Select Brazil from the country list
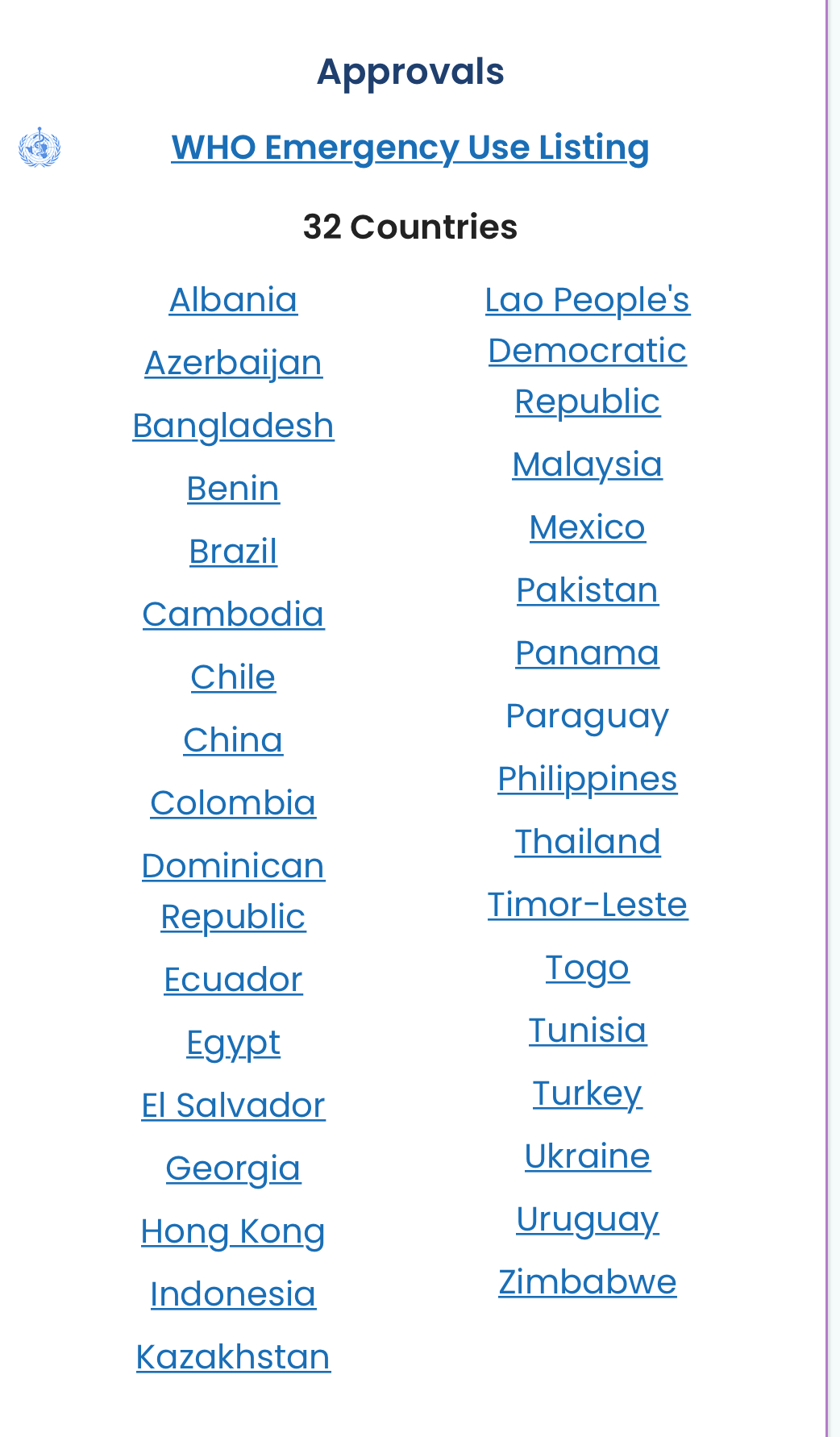Viewport: 840px width, 1437px height. [233, 552]
